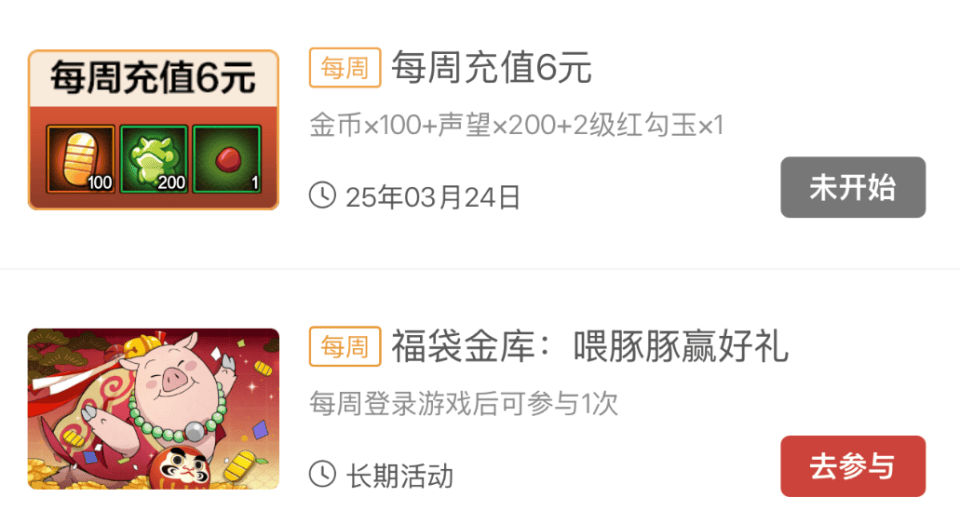The width and height of the screenshot is (960, 524).
Task: Open the 福袋金库 pig banner image
Action: pos(153,408)
